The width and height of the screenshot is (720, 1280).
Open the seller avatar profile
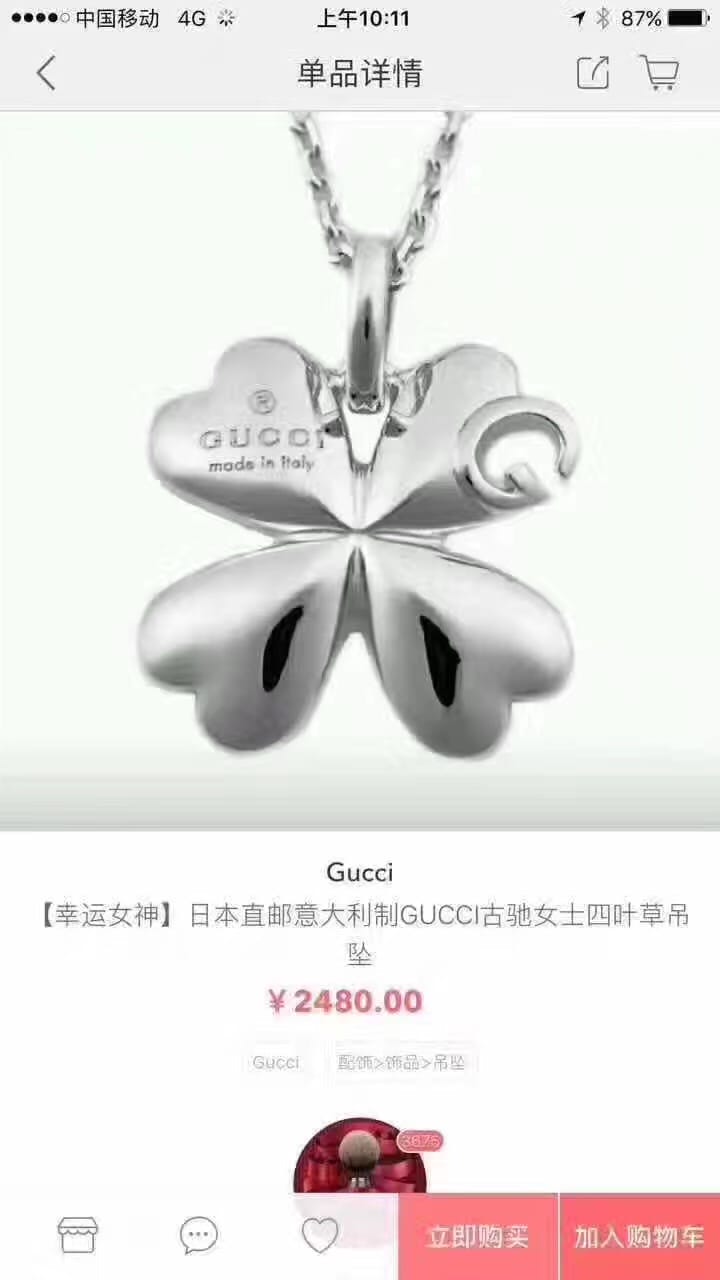click(x=360, y=1160)
